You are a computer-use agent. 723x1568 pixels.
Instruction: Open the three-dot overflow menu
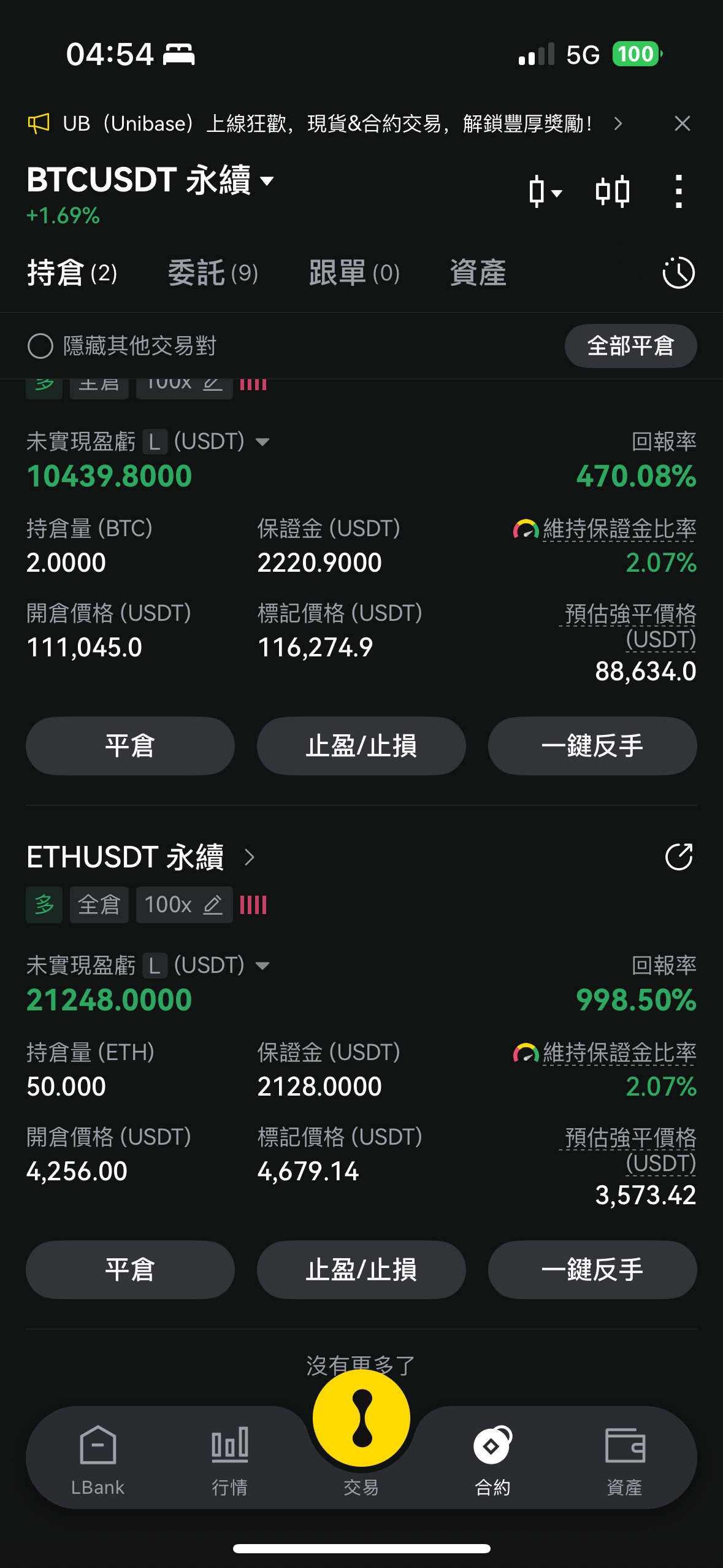click(678, 191)
